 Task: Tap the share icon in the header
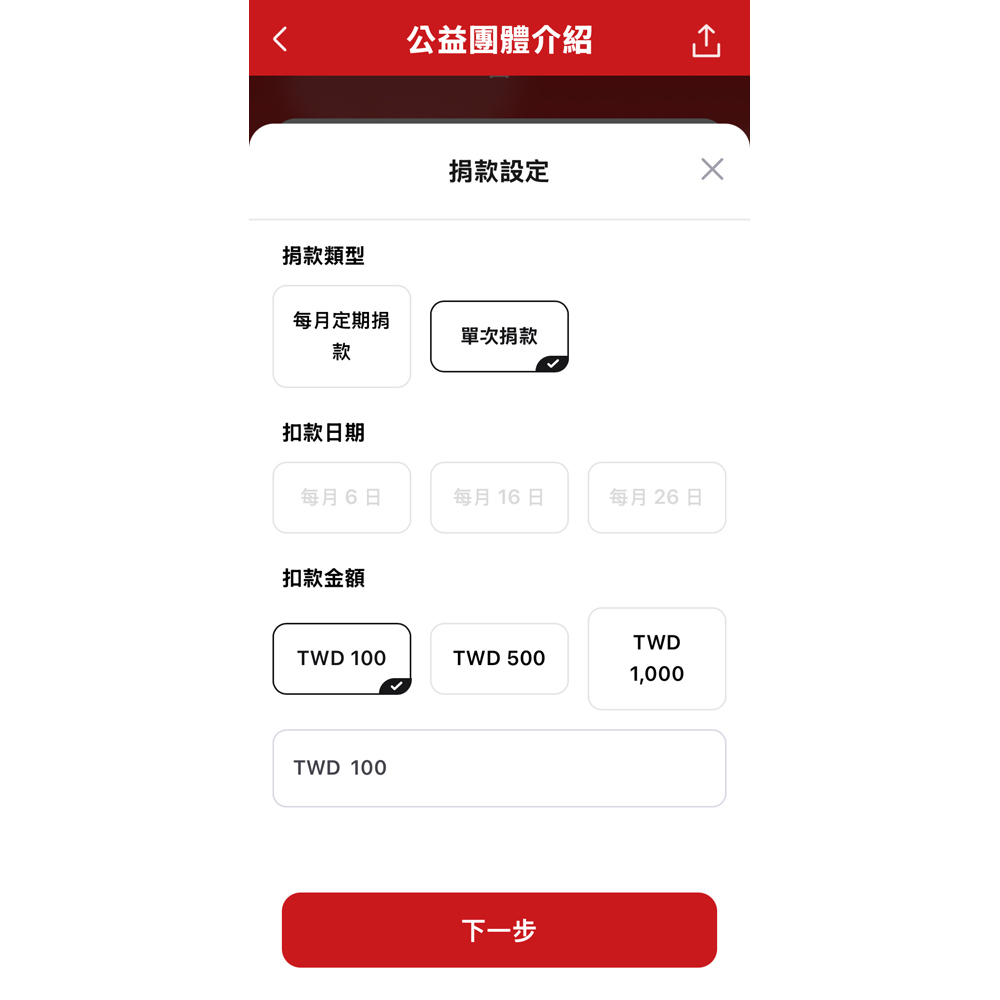click(706, 41)
